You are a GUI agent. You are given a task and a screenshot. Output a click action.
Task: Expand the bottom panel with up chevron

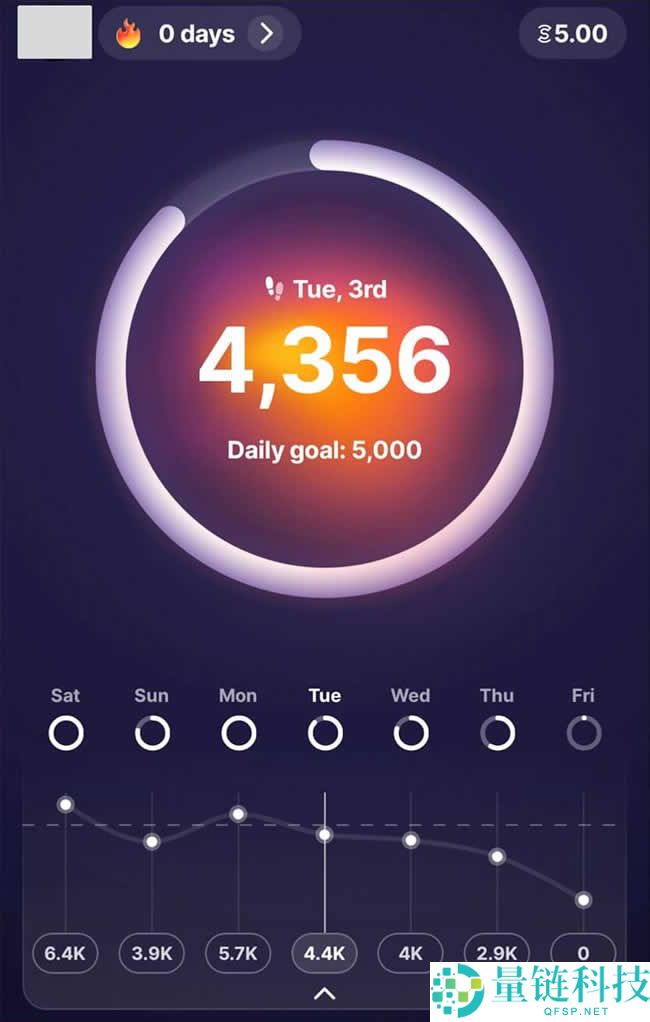click(x=324, y=993)
